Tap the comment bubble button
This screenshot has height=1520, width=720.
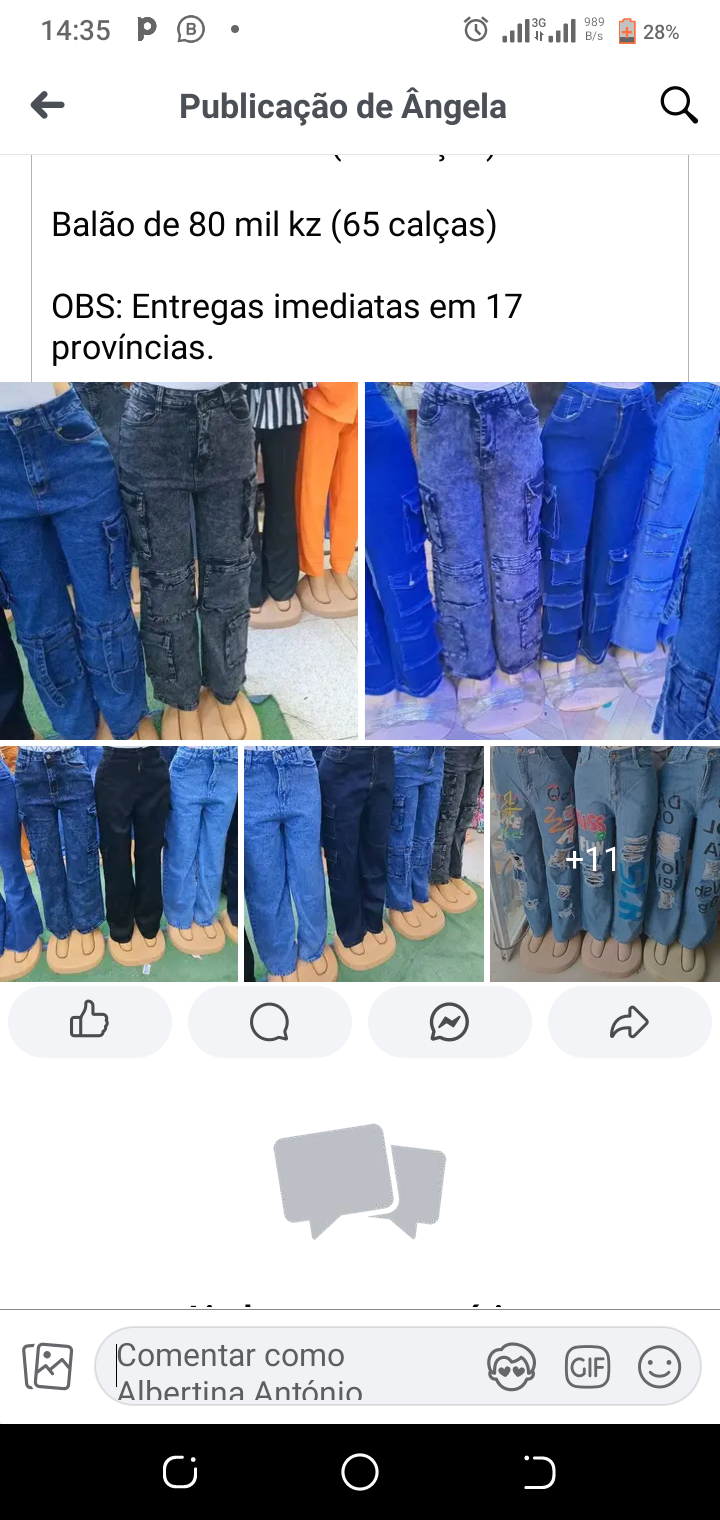[270, 1022]
